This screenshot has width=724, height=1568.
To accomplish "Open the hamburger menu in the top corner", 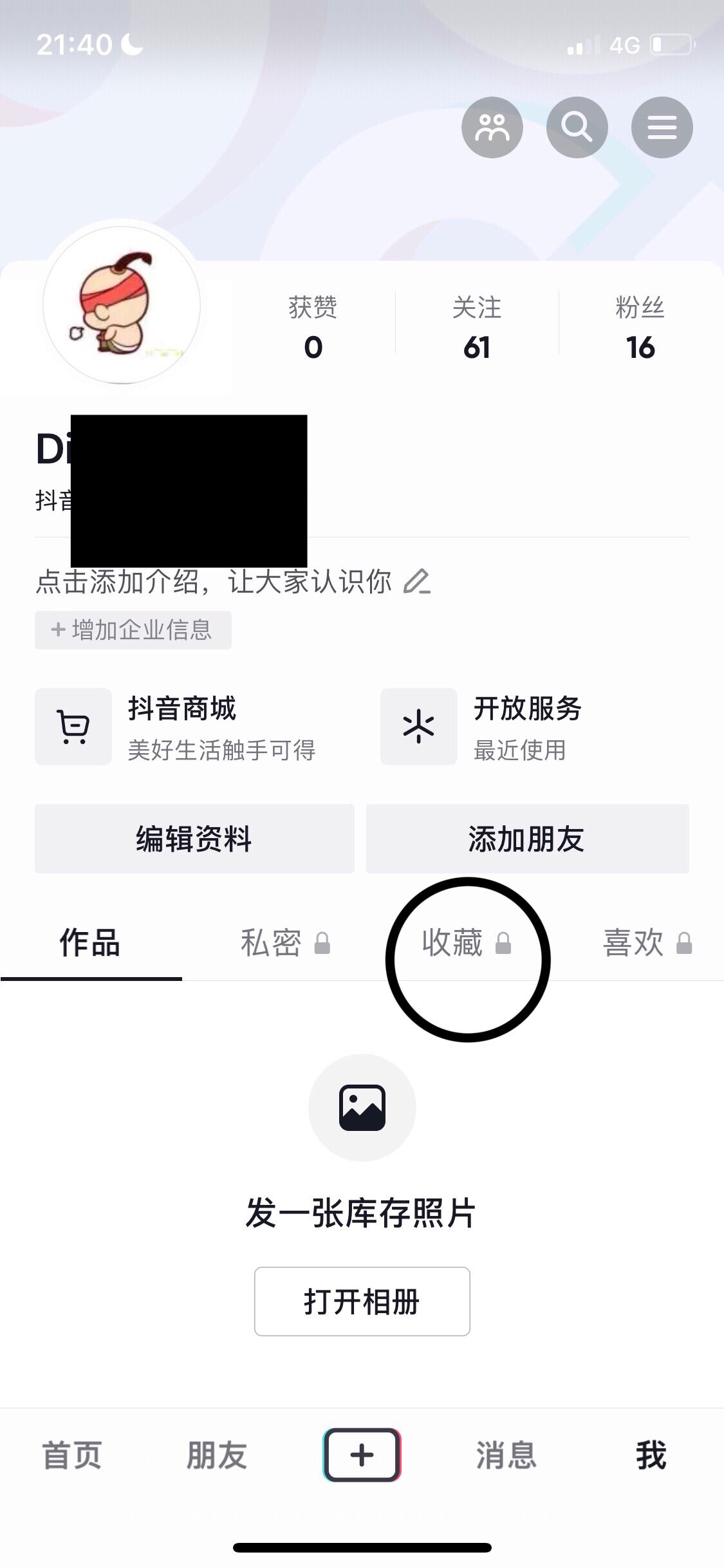I will point(662,127).
